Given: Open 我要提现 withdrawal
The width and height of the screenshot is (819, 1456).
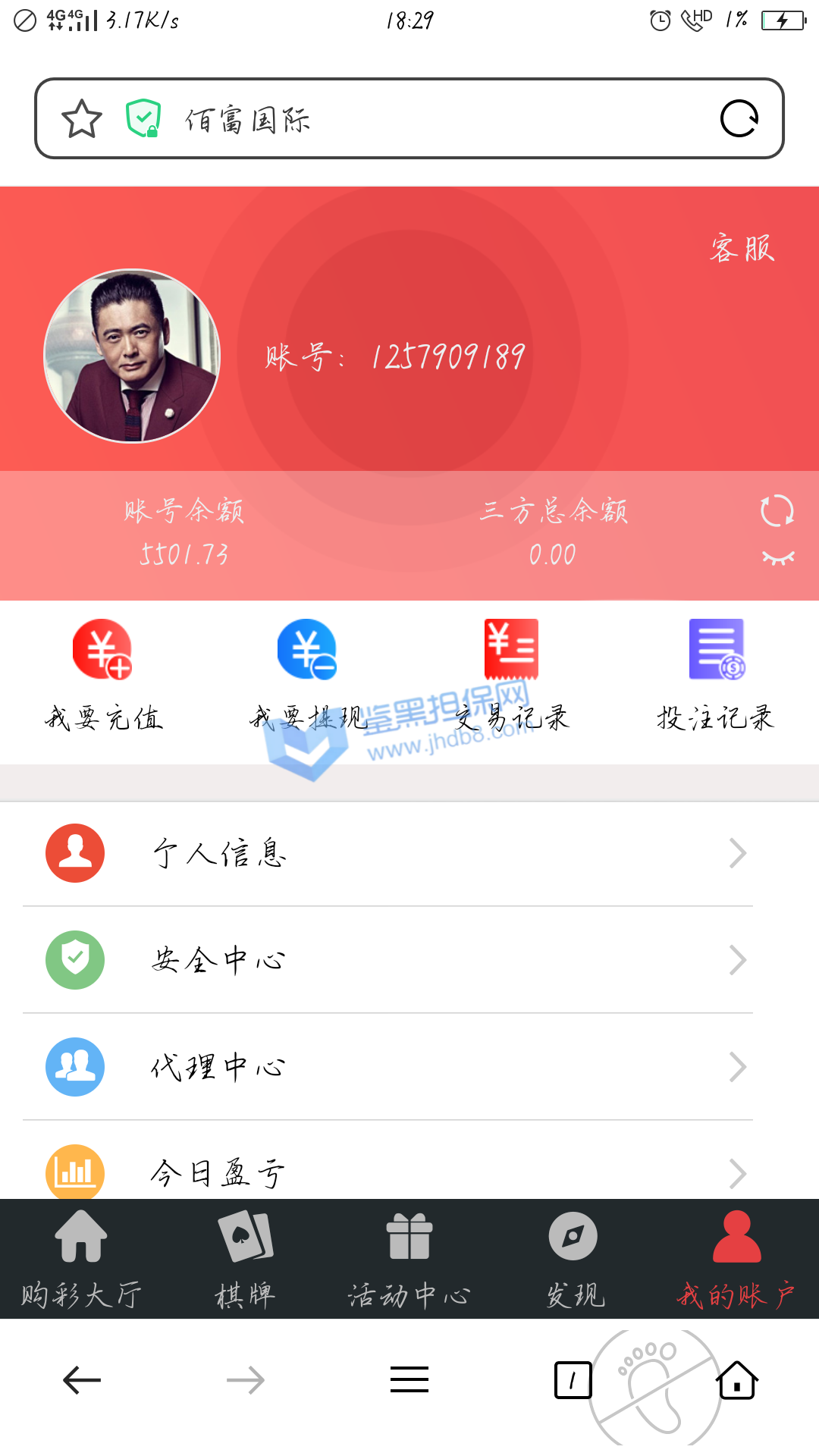Looking at the screenshot, I should [308, 673].
